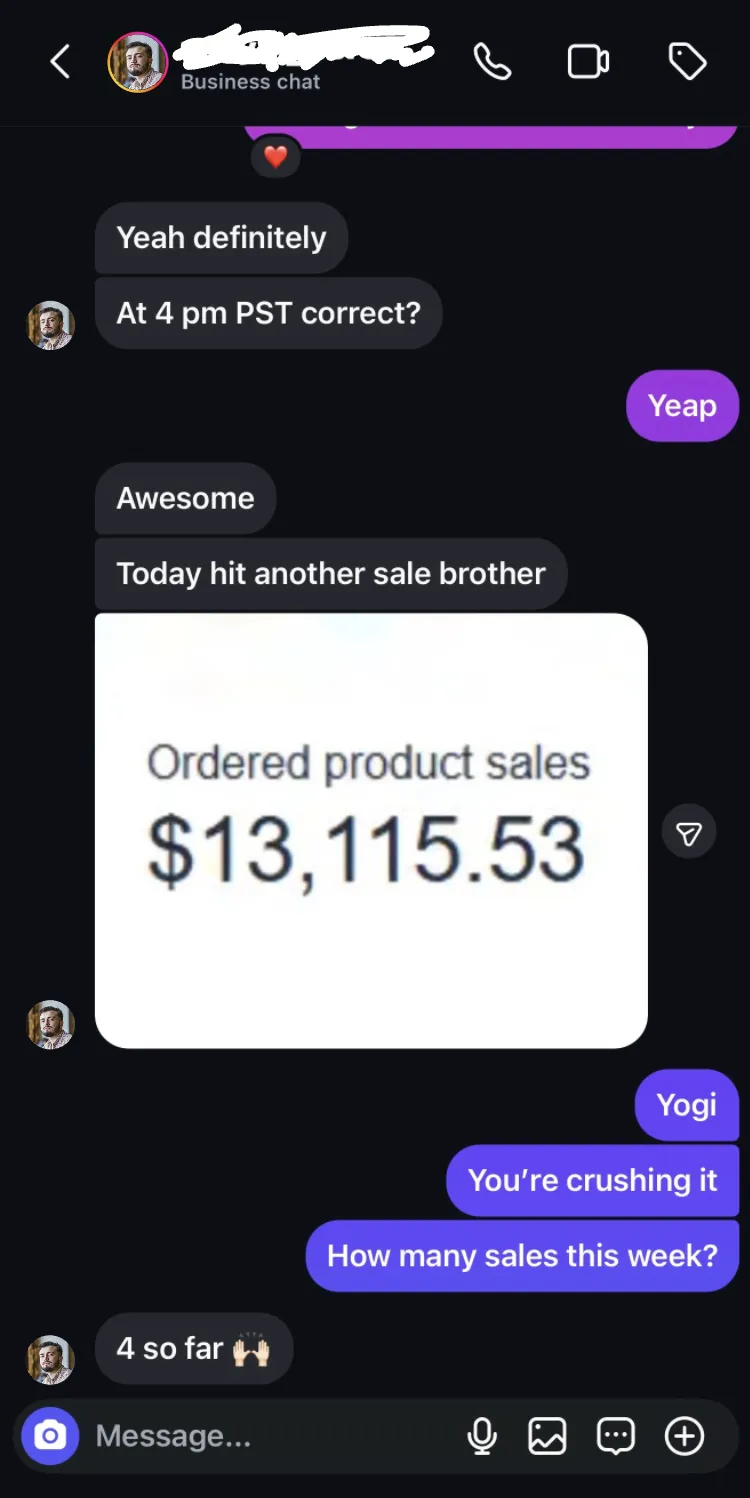Open the label tag options

click(687, 62)
